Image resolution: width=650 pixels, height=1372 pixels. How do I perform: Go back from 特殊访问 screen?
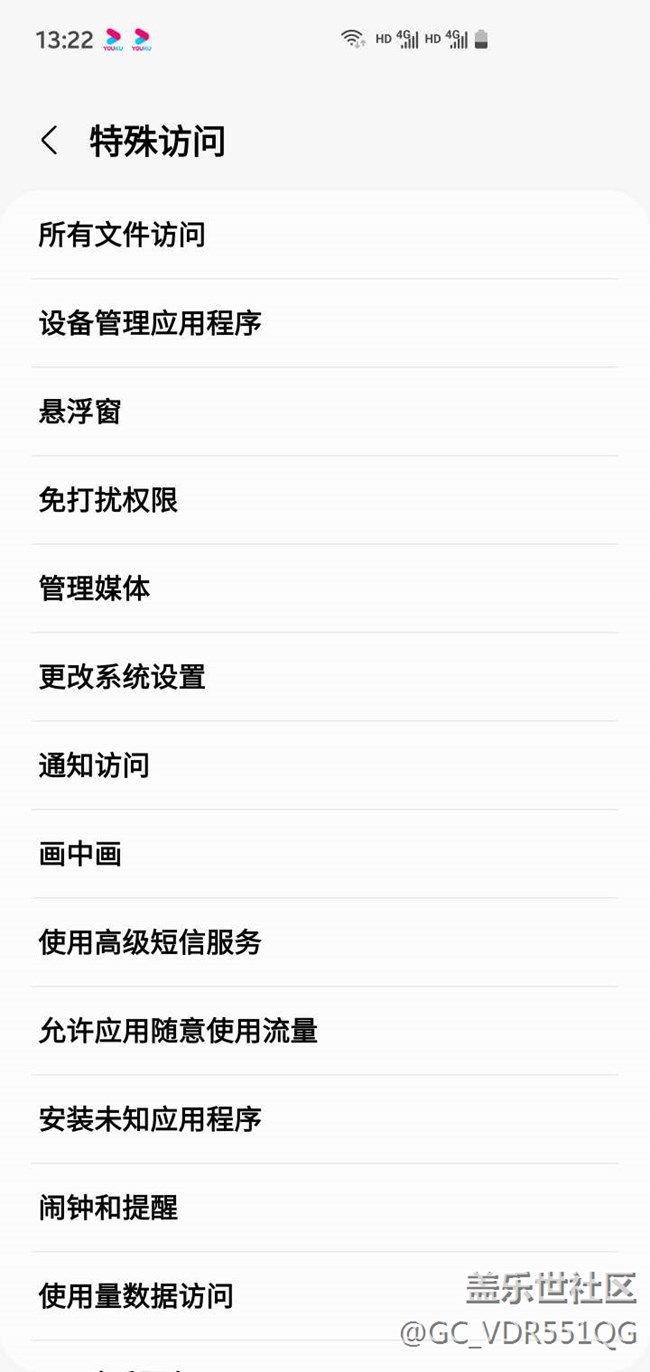click(x=49, y=141)
